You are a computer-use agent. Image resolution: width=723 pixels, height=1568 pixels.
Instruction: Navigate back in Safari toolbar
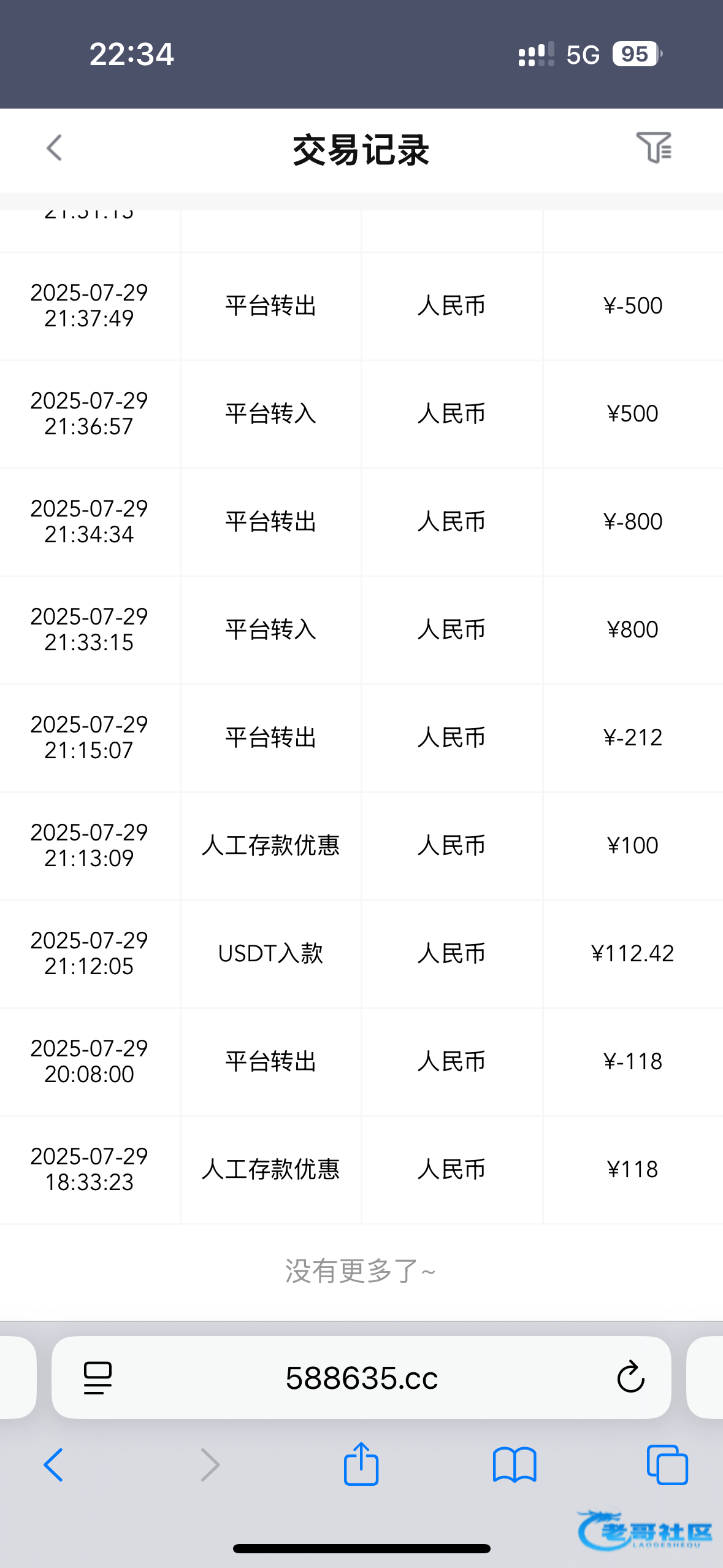53,1465
